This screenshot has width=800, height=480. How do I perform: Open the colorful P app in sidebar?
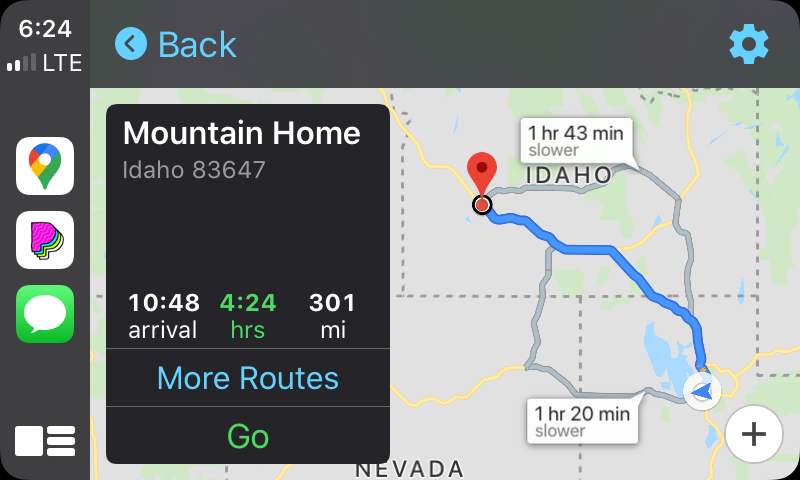coord(45,240)
